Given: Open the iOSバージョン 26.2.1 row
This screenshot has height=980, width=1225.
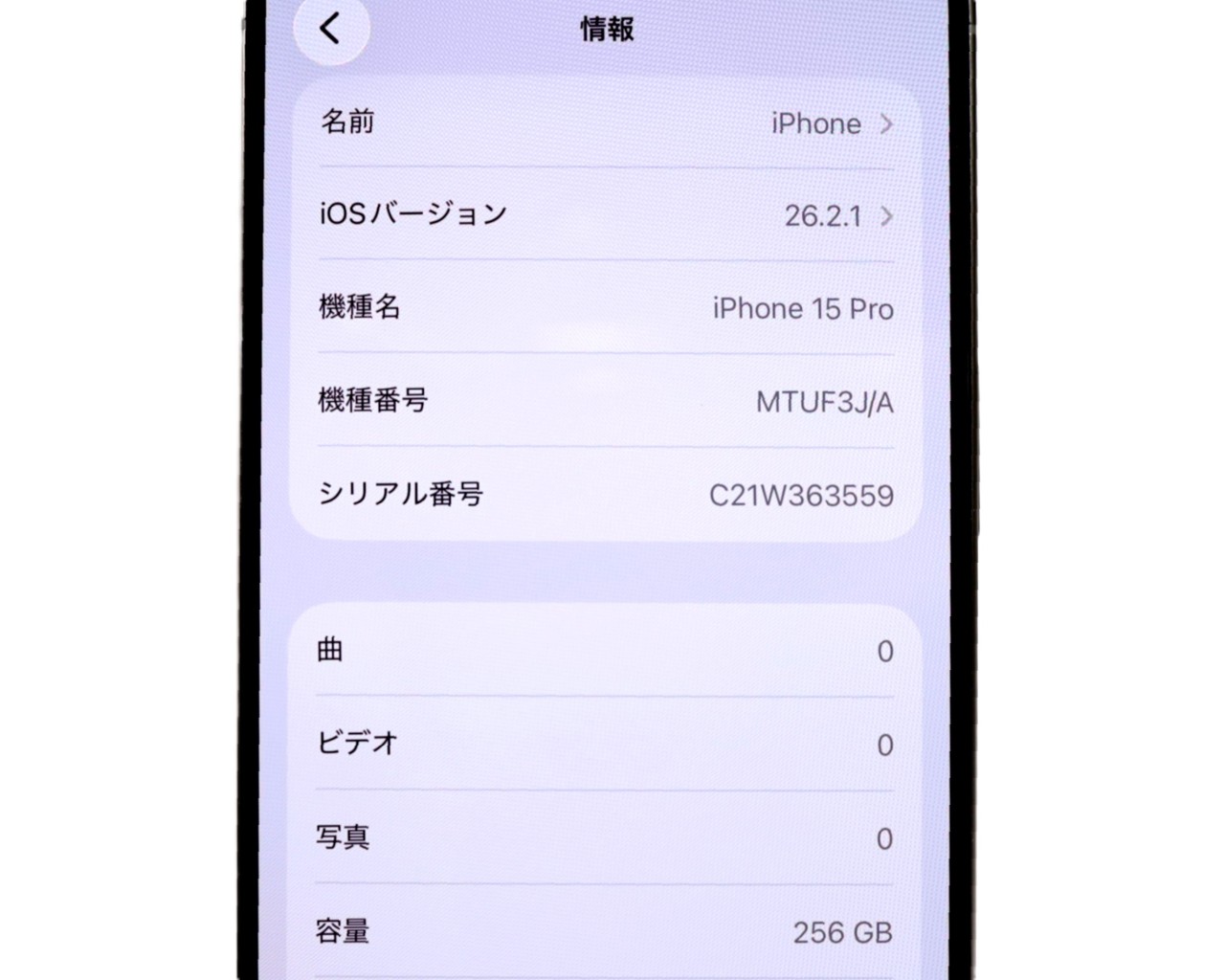Looking at the screenshot, I should click(x=606, y=215).
